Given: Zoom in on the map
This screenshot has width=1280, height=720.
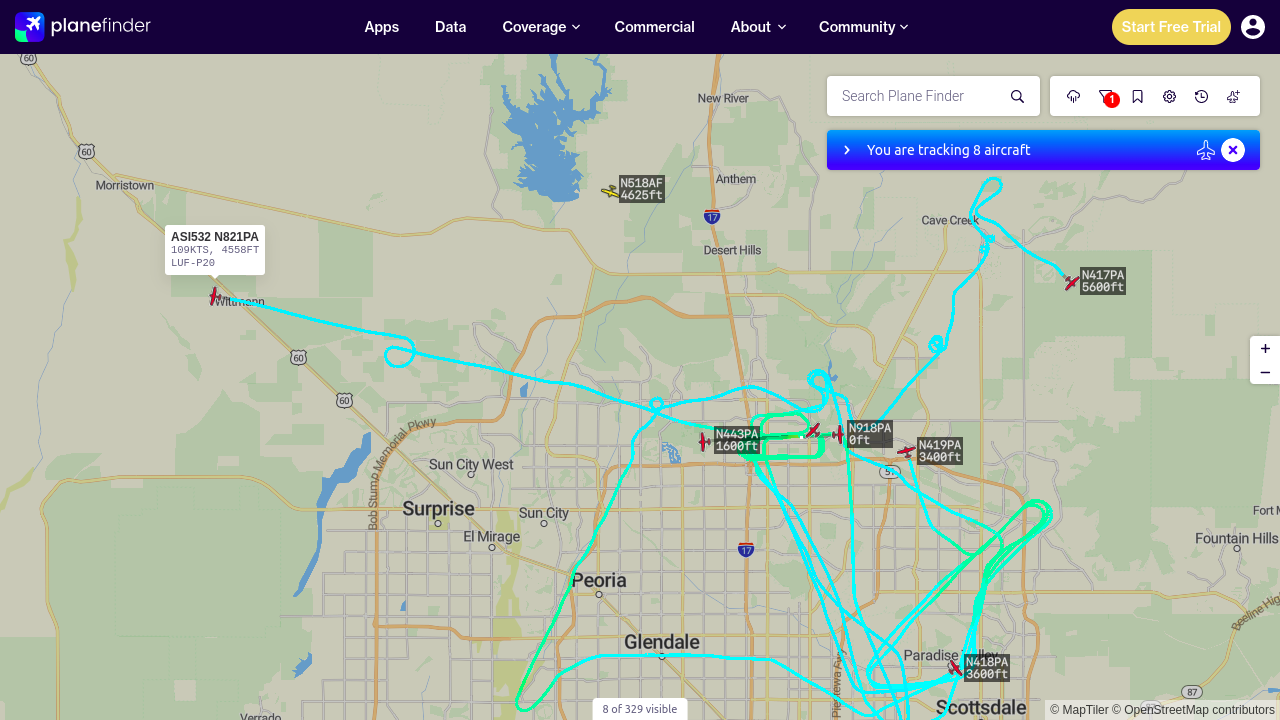Looking at the screenshot, I should coord(1265,349).
